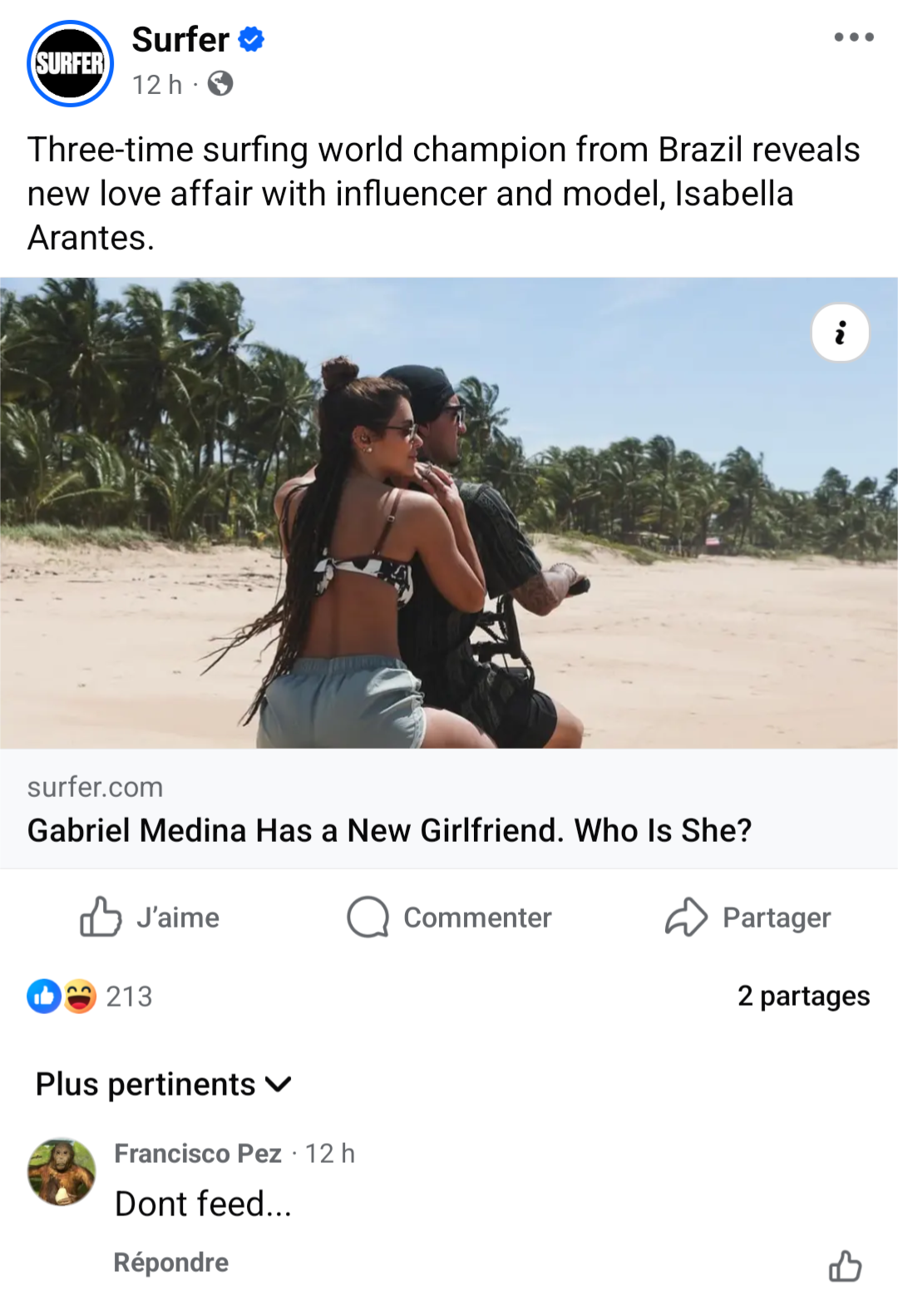
Task: Like Francisco Pez's comment
Action: pyautogui.click(x=845, y=1266)
